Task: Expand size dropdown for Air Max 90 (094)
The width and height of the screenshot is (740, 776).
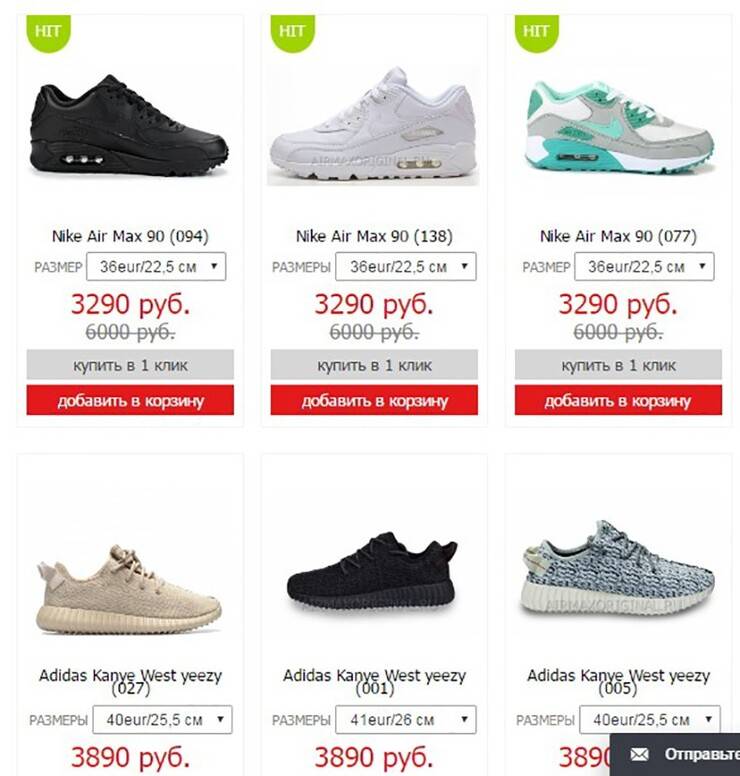Action: click(x=156, y=267)
